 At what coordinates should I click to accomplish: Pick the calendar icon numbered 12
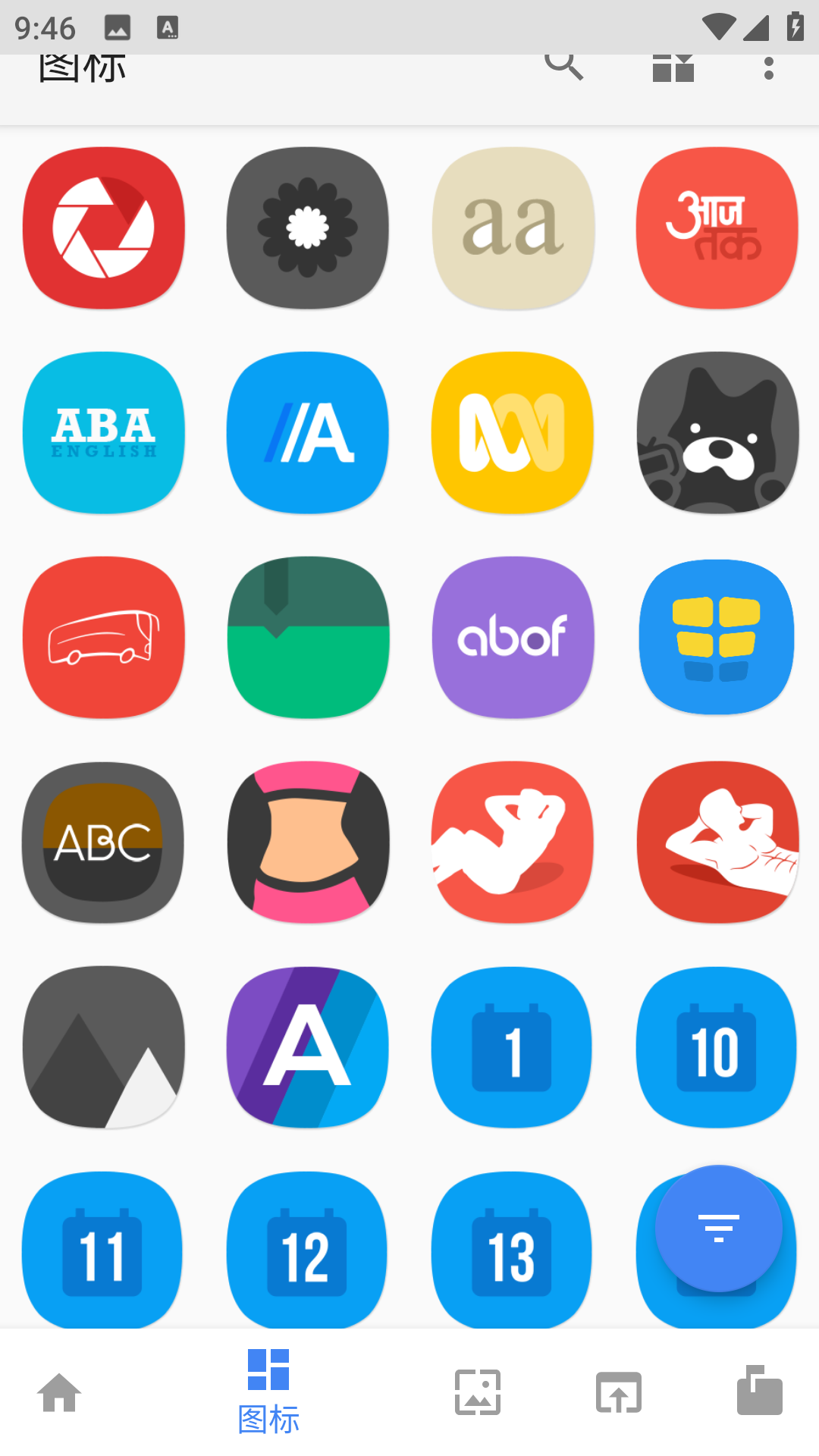click(307, 1251)
